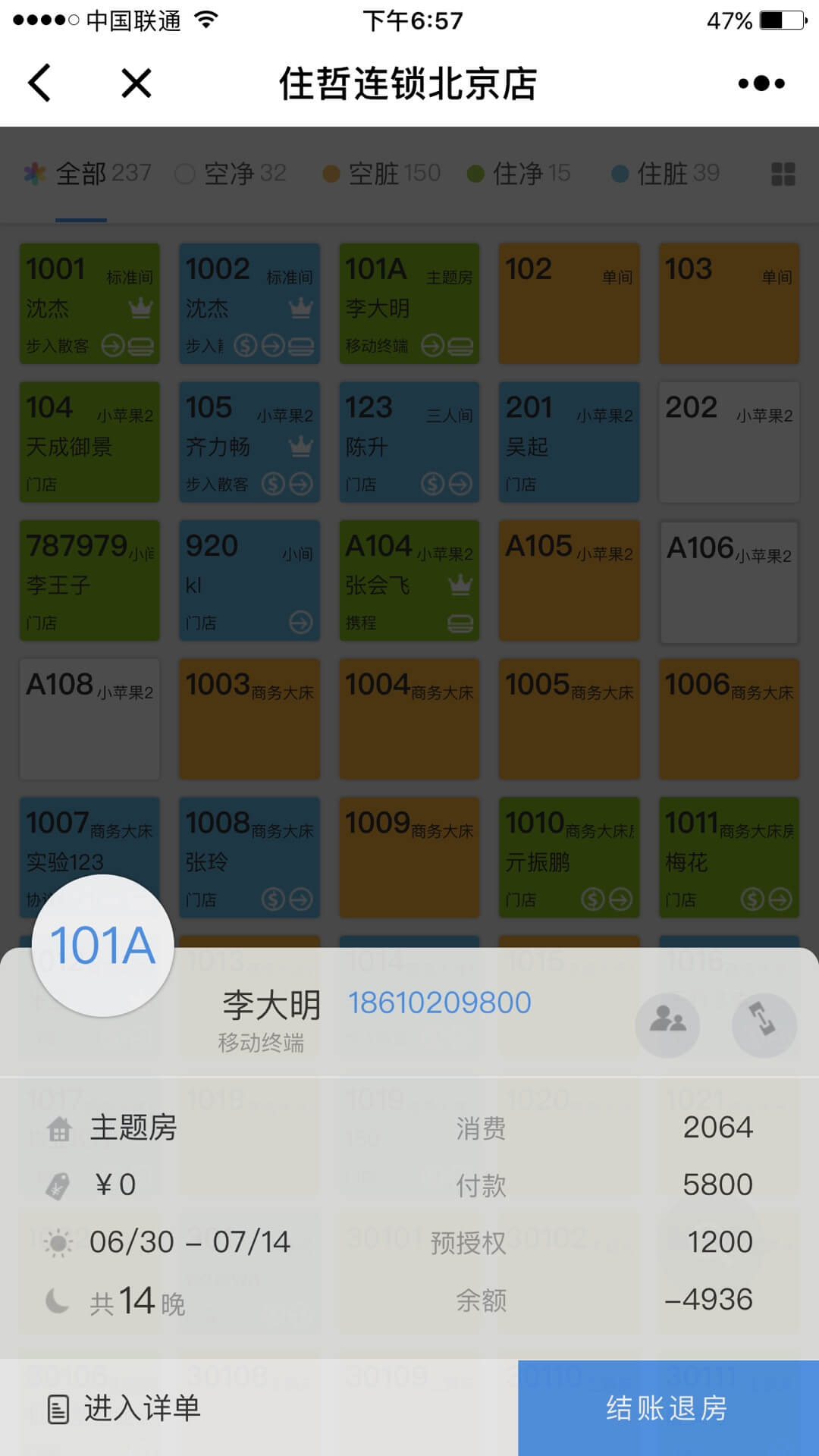Open room 105 齐力畅 card

[x=249, y=442]
